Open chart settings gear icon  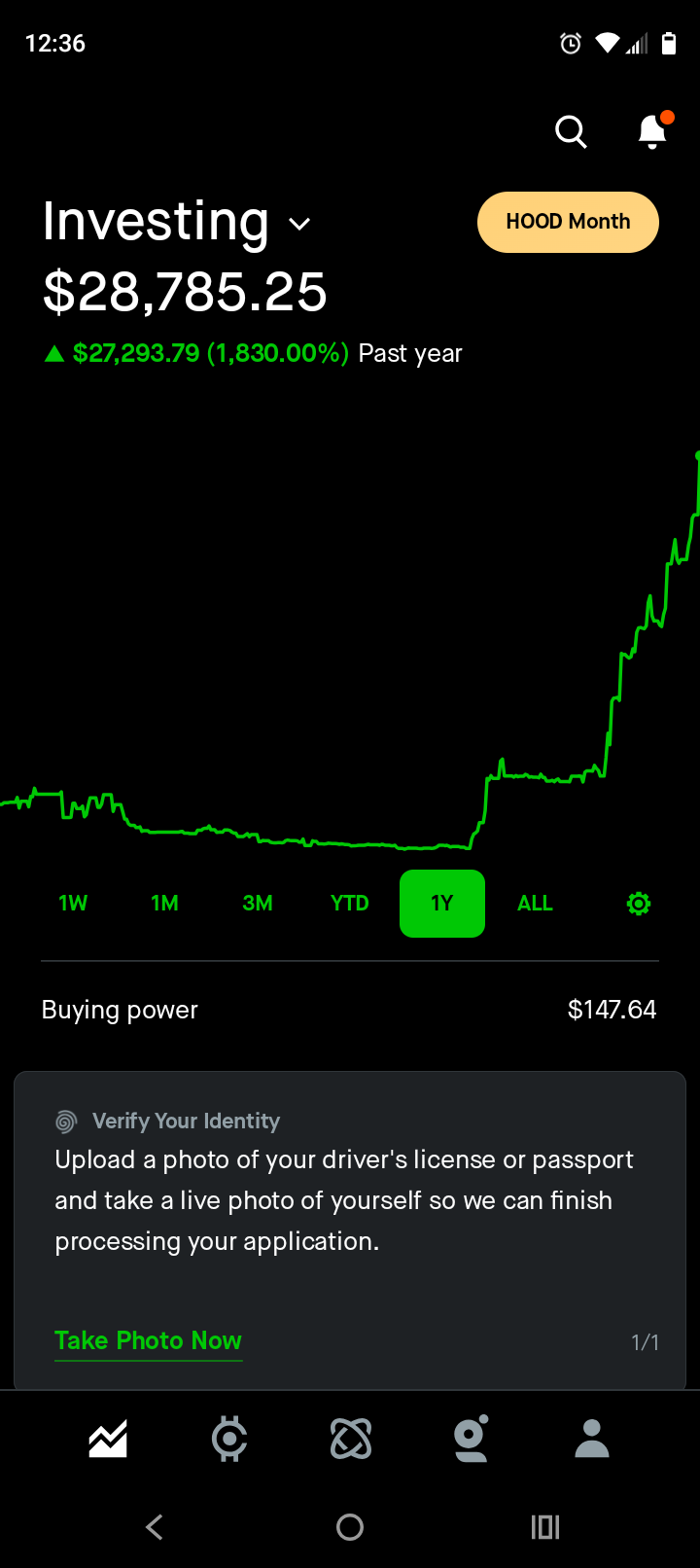pyautogui.click(x=639, y=904)
